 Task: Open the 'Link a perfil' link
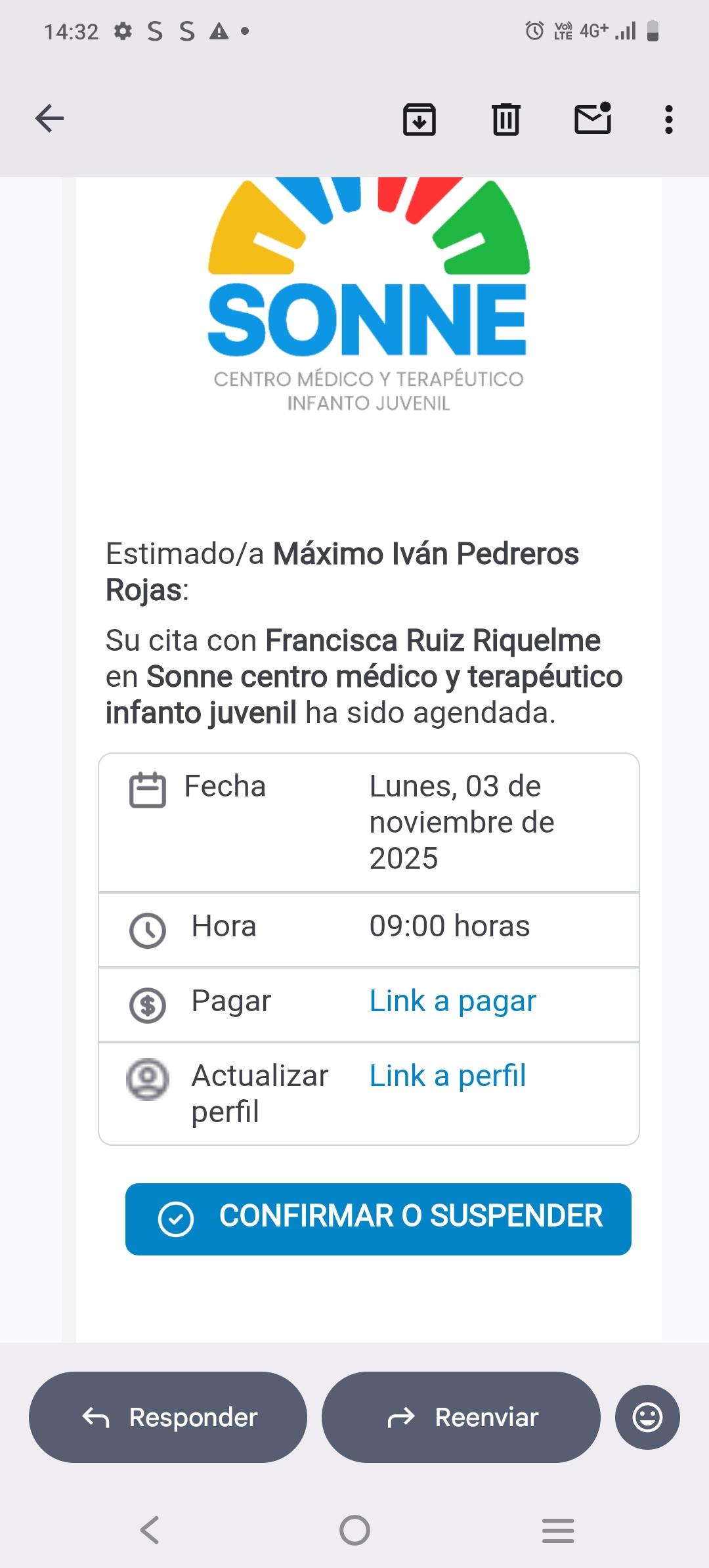pos(447,1076)
